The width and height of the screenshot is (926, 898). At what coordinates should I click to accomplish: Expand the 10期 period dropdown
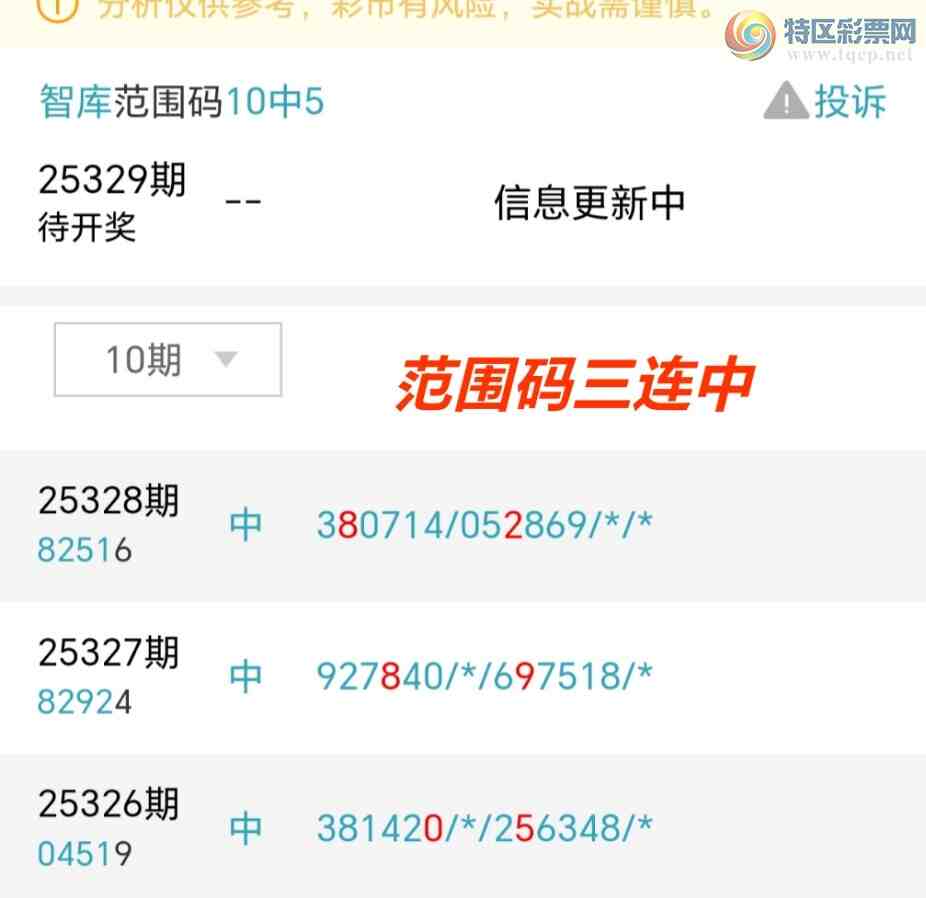coord(168,360)
